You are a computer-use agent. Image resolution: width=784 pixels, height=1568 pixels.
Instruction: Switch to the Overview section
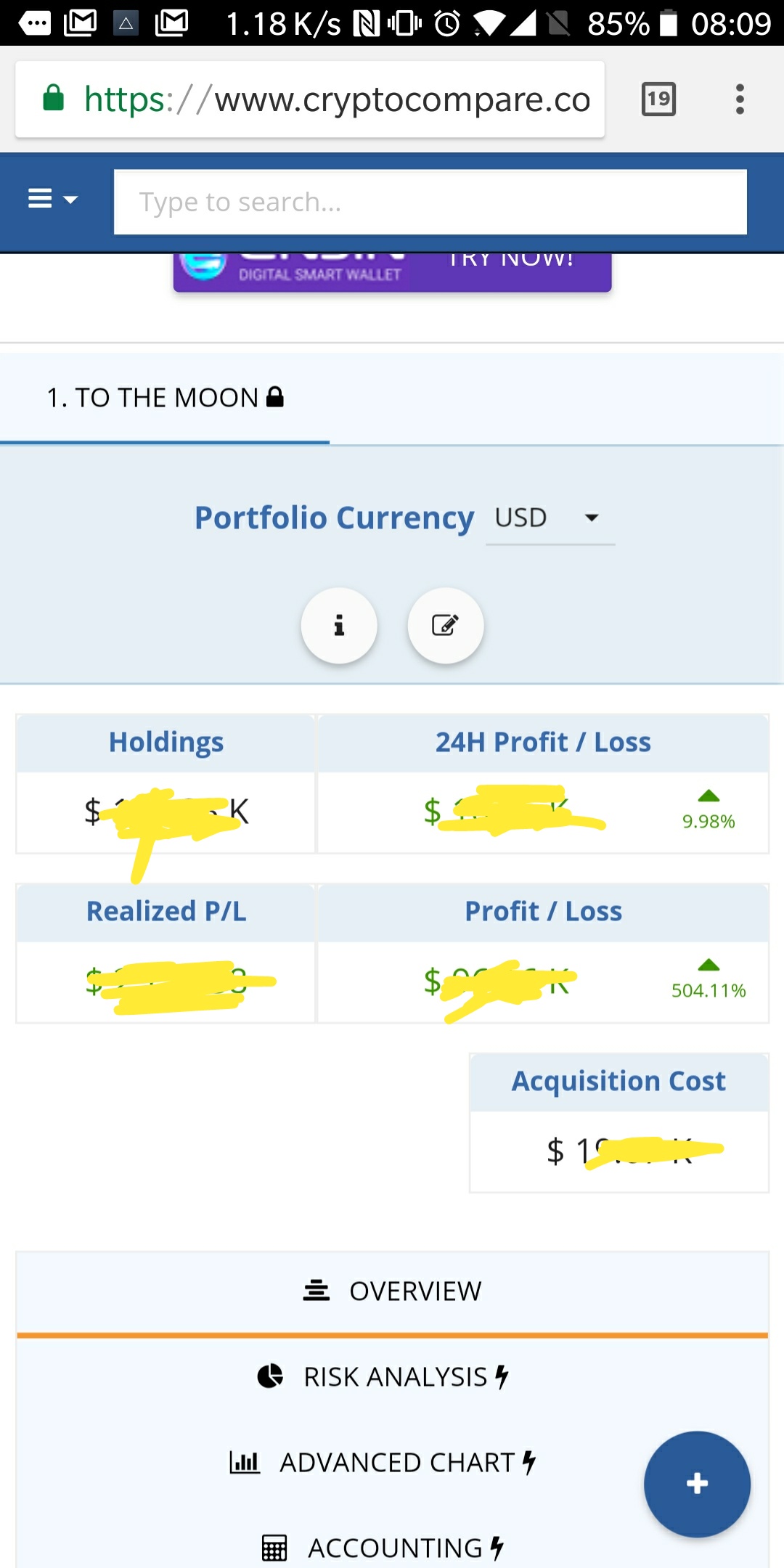coord(392,1291)
